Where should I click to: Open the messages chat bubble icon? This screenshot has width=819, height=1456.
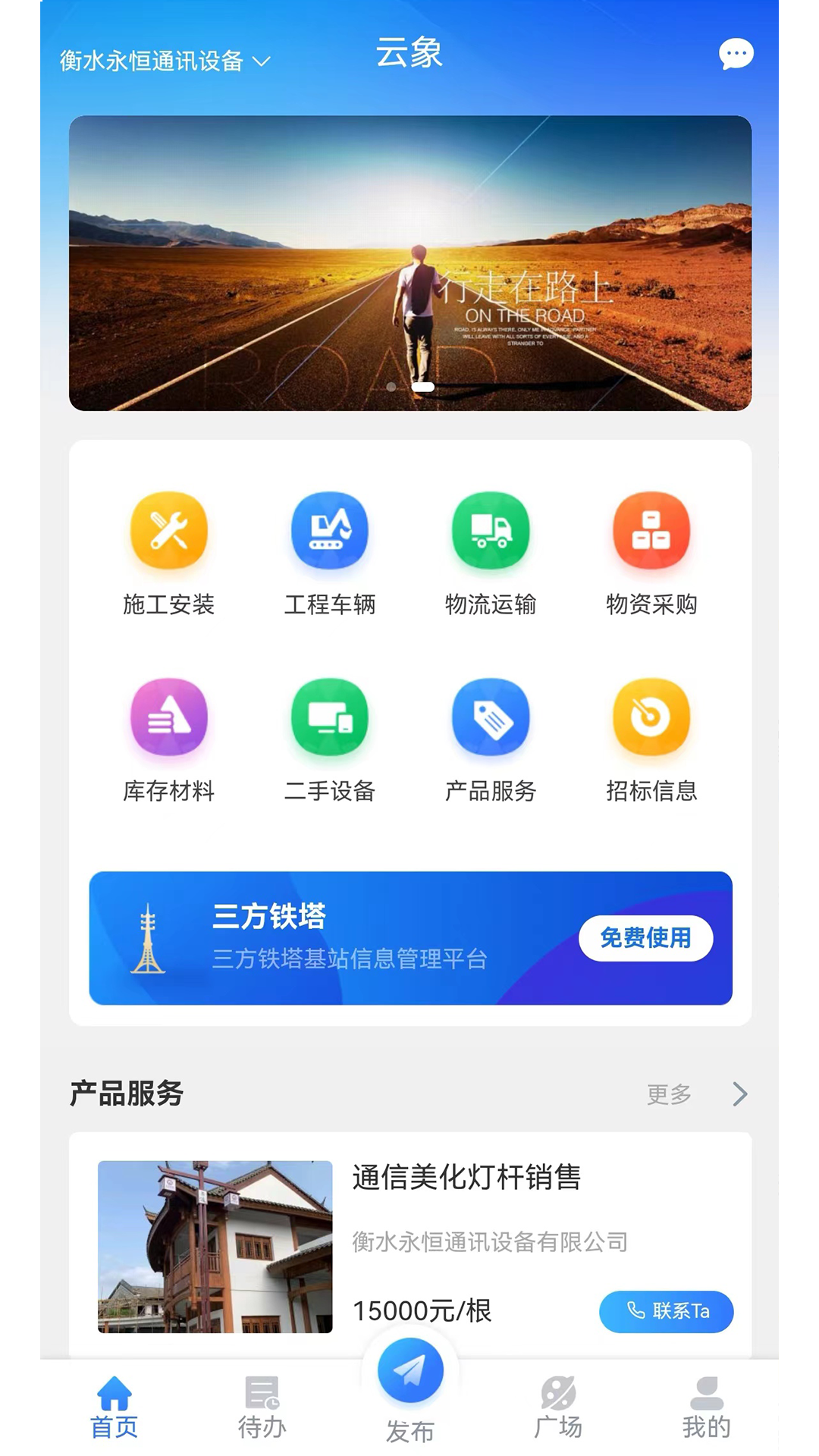coord(736,55)
